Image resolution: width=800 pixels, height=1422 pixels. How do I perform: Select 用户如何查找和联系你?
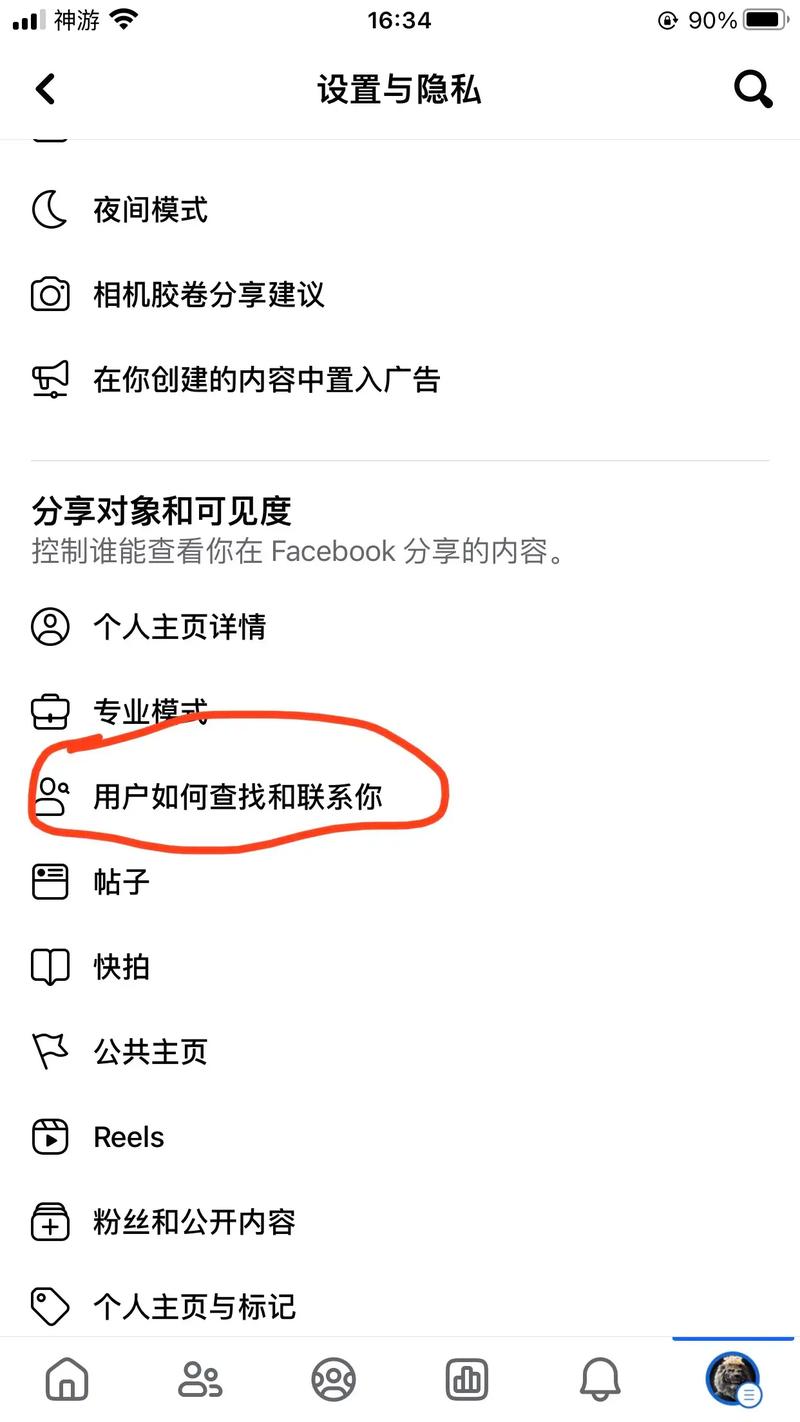237,797
